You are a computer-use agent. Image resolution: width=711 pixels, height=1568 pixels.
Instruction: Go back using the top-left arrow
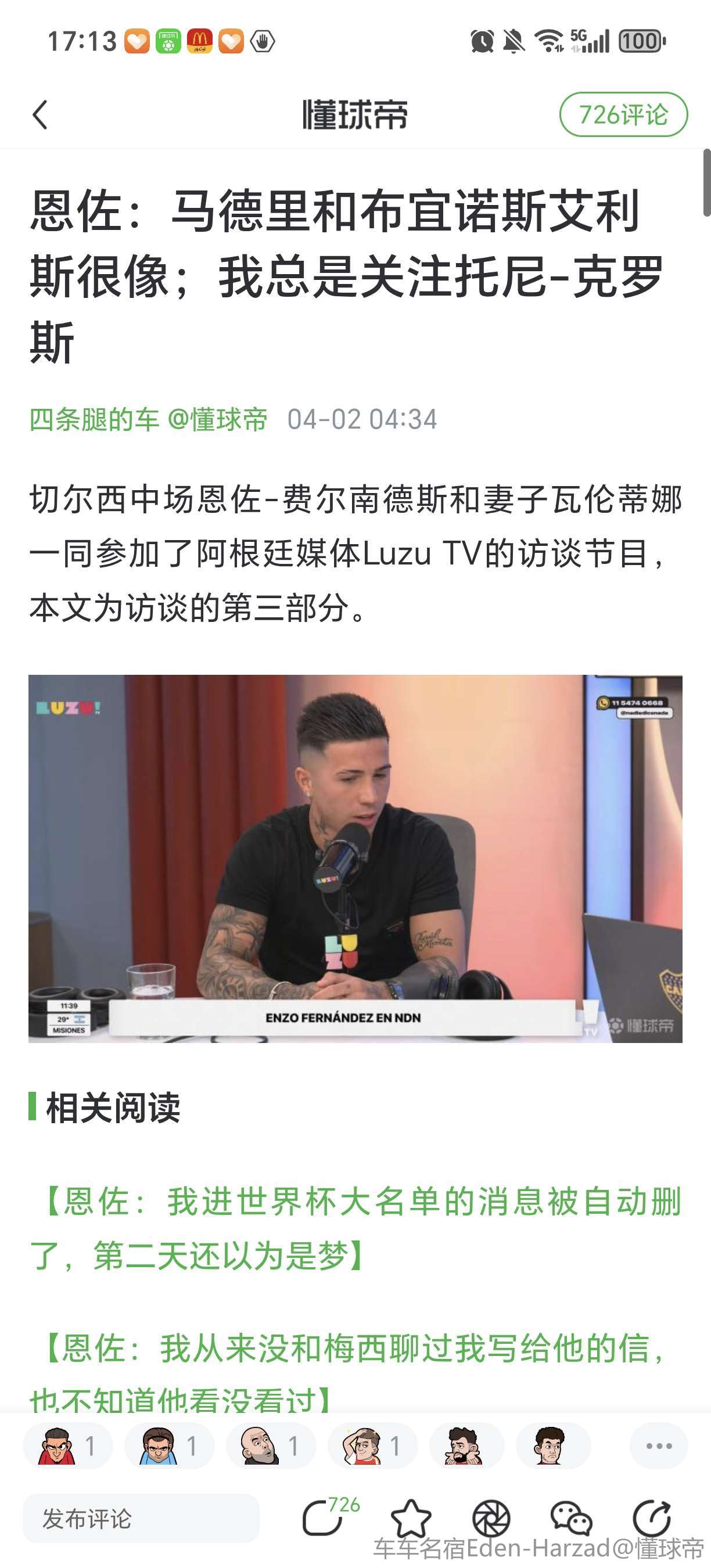coord(40,115)
